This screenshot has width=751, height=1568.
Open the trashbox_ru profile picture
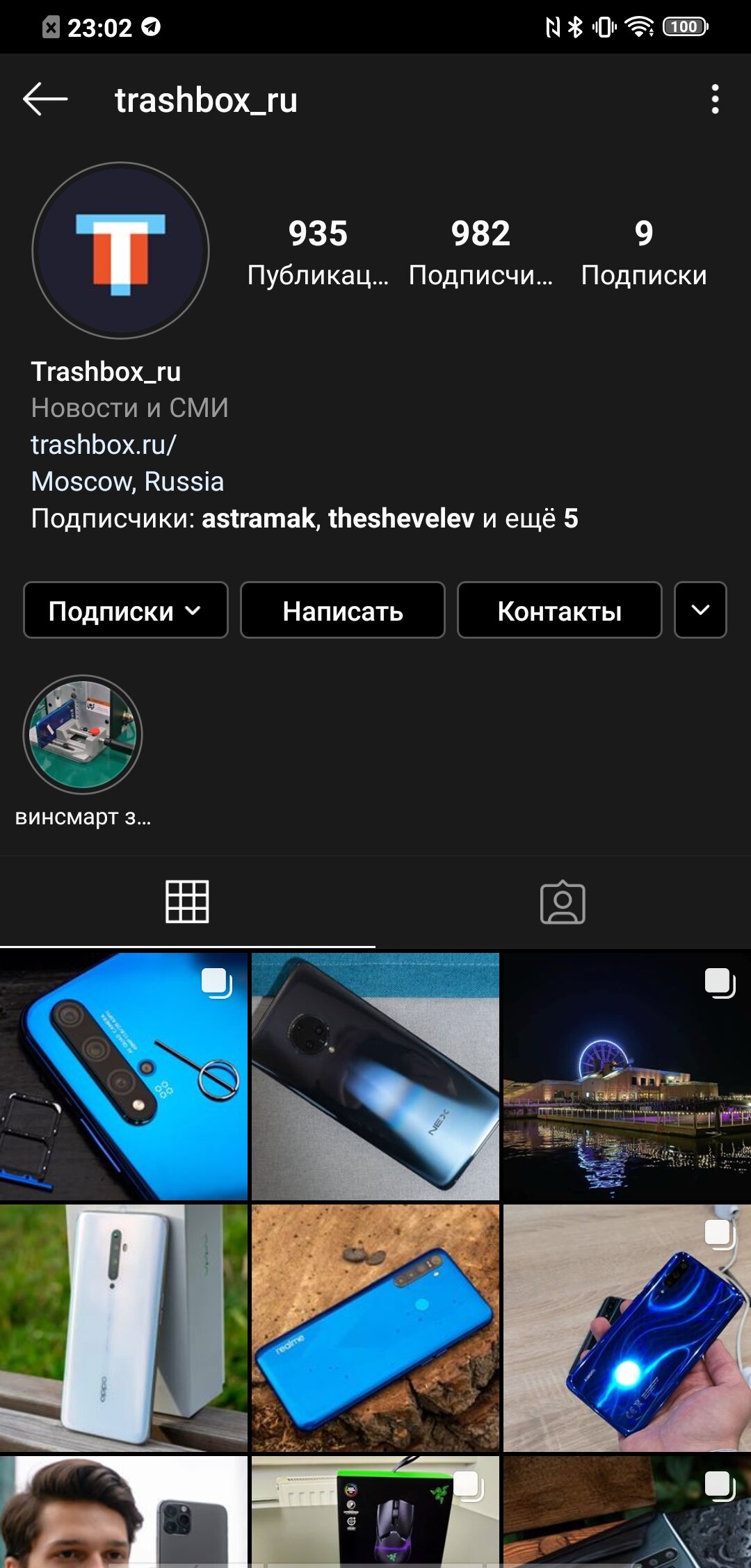[x=120, y=250]
